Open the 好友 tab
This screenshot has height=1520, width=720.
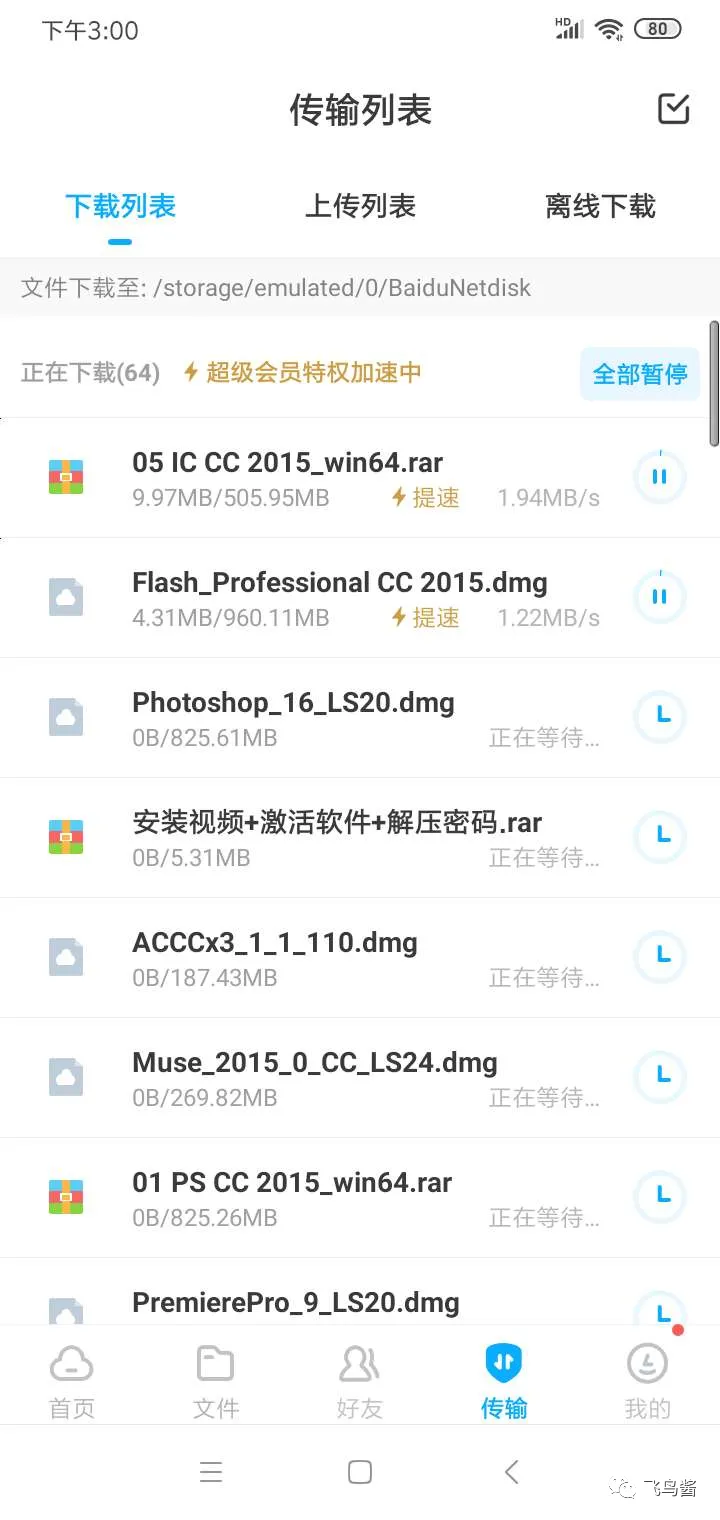click(x=360, y=1381)
